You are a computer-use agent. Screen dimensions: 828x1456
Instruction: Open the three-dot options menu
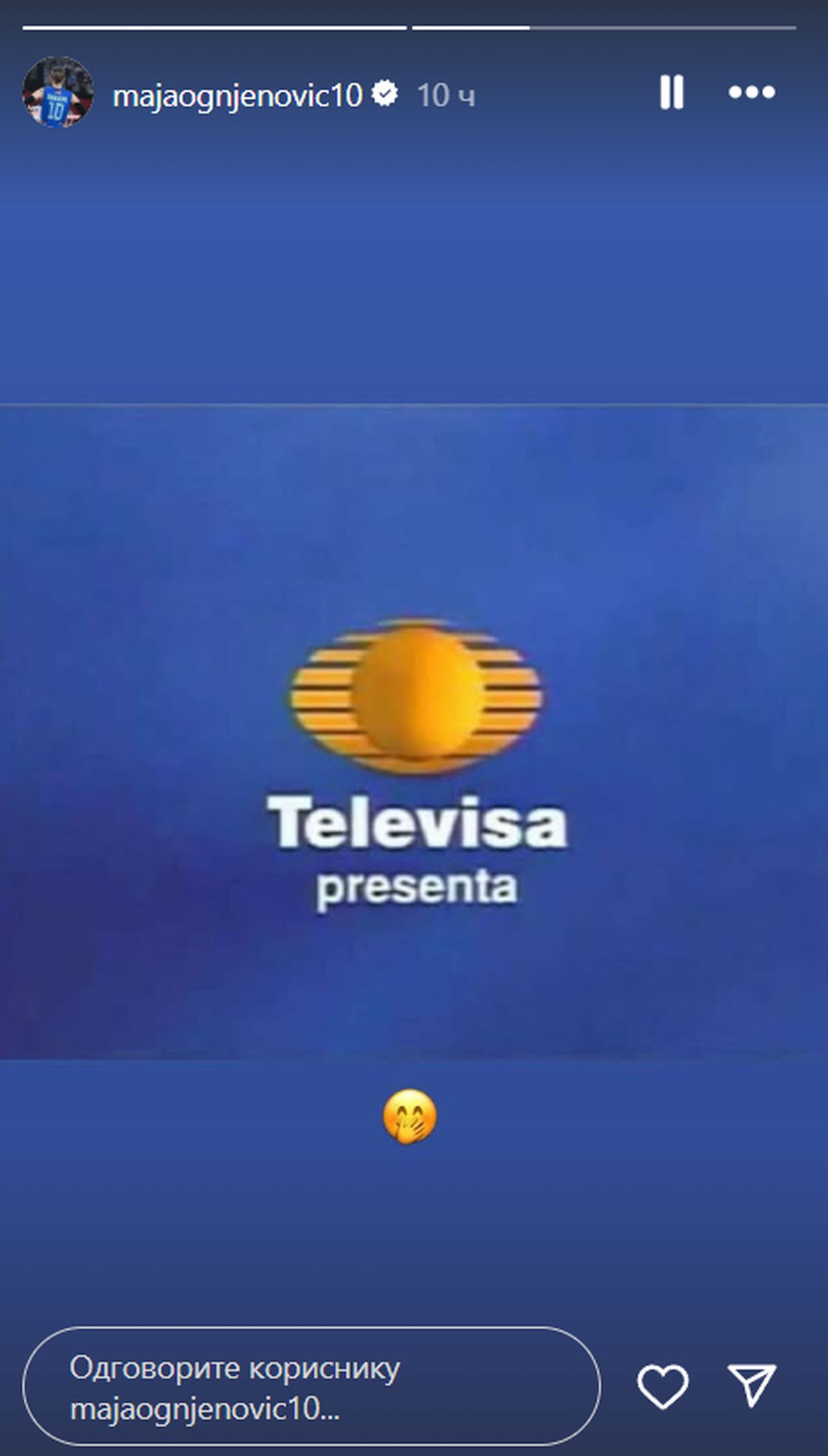tap(751, 93)
